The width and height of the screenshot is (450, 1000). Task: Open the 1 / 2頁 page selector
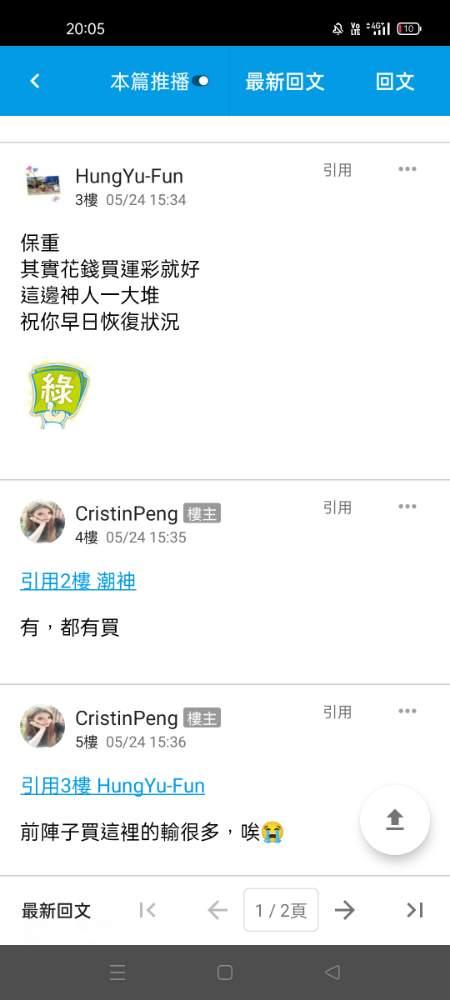[x=281, y=910]
